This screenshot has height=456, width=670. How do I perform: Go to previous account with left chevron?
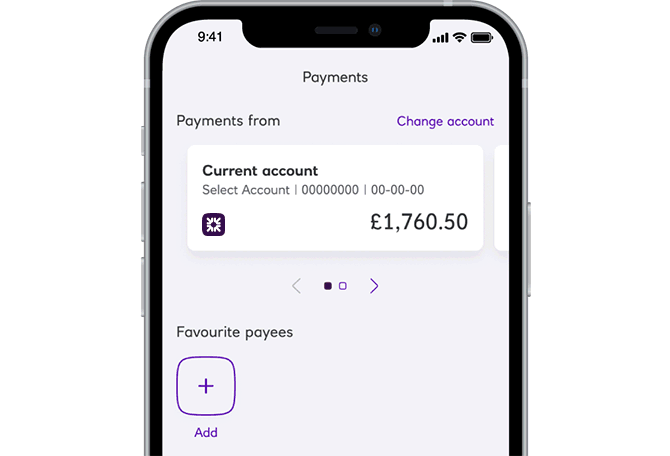click(x=296, y=286)
